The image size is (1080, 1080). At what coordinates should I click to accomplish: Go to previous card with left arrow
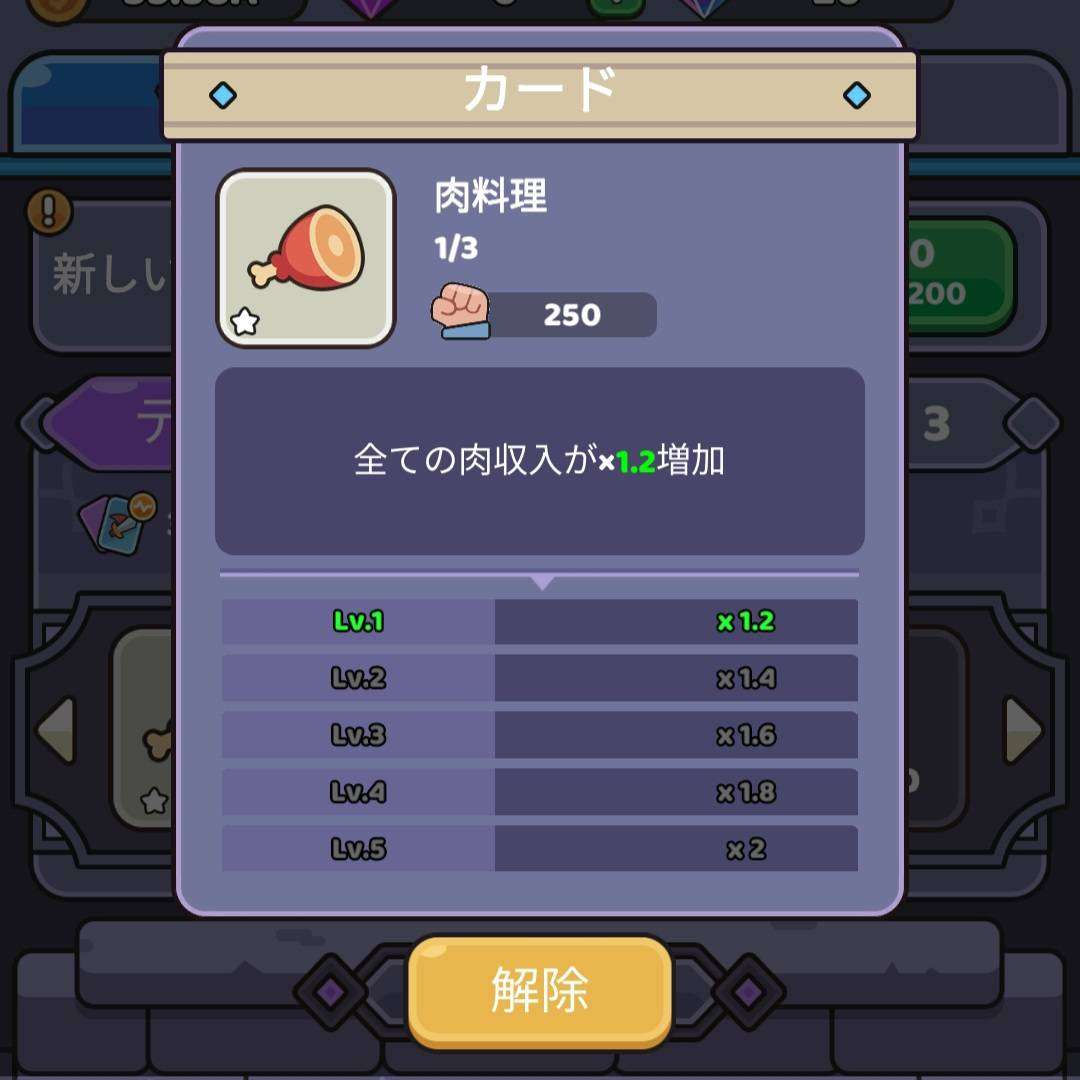click(55, 731)
